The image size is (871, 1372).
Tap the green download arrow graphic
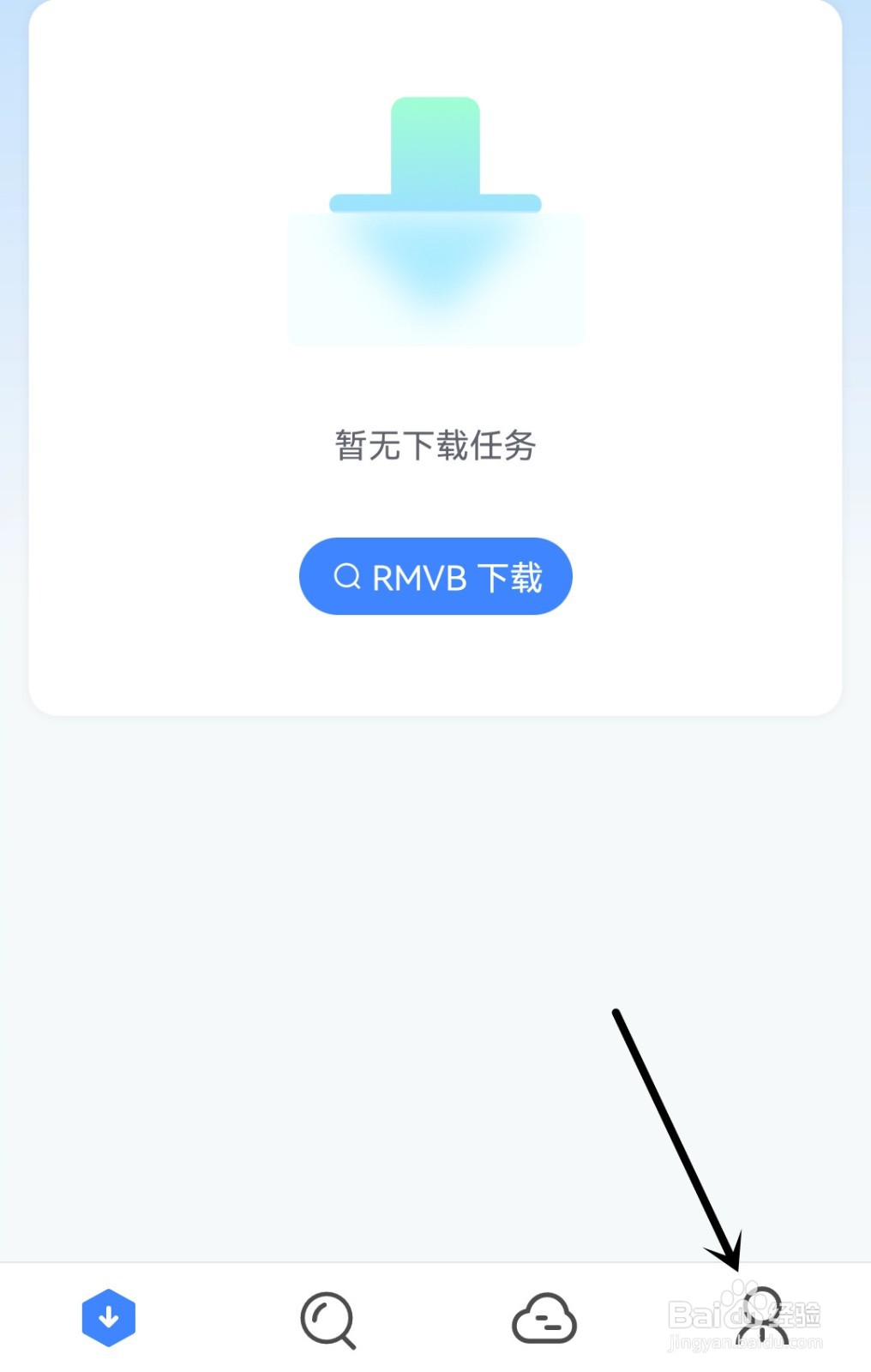tap(435, 154)
